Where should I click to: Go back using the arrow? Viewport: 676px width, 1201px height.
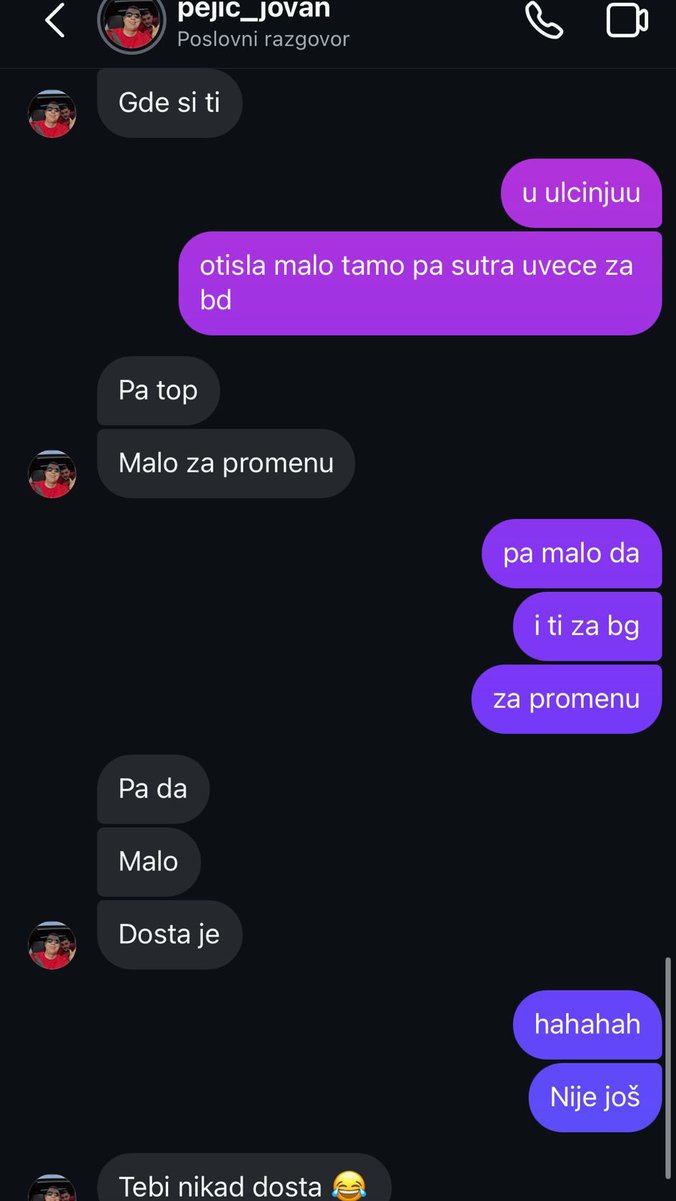click(55, 20)
